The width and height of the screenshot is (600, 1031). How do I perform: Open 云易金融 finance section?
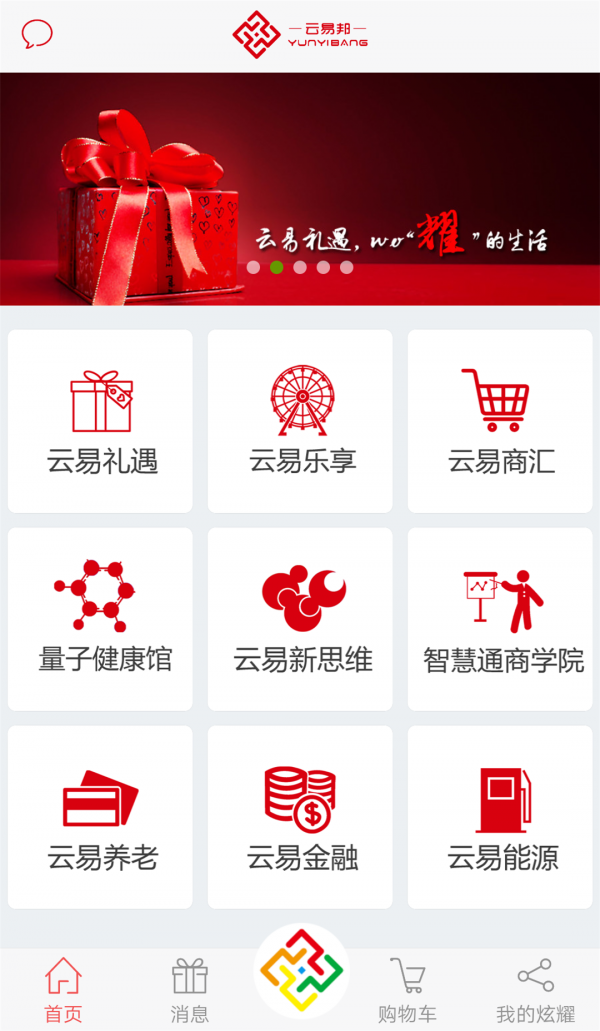click(300, 817)
